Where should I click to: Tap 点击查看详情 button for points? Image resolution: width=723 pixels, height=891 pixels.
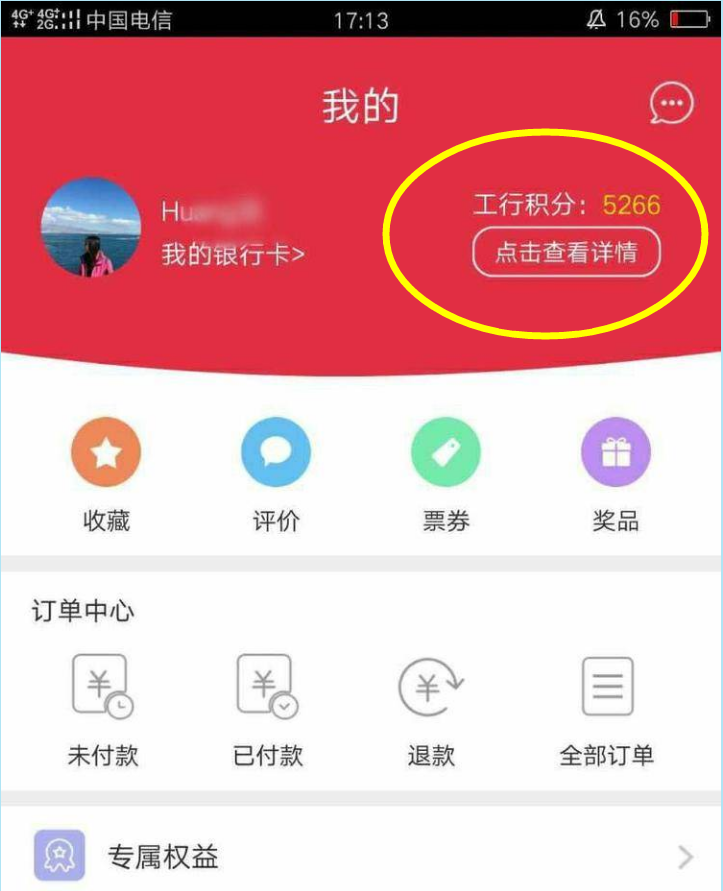coord(567,252)
